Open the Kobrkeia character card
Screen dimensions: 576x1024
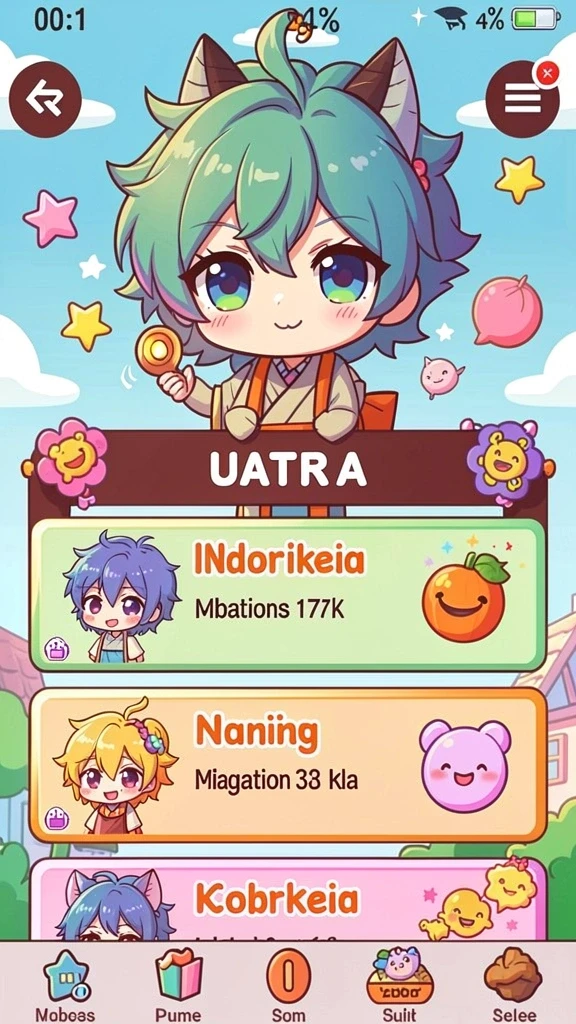pos(288,900)
